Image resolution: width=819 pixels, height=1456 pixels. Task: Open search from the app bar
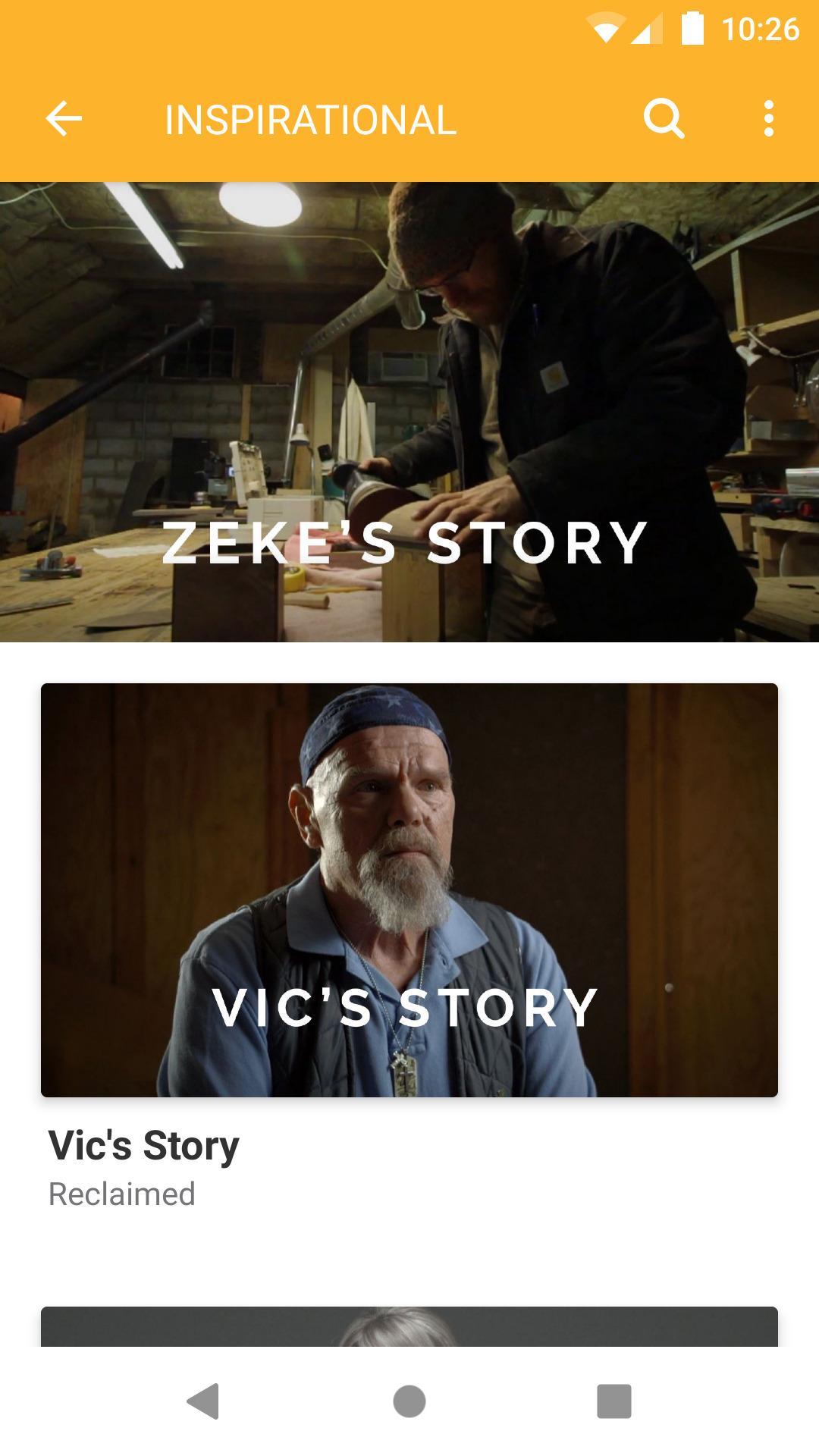coord(664,119)
